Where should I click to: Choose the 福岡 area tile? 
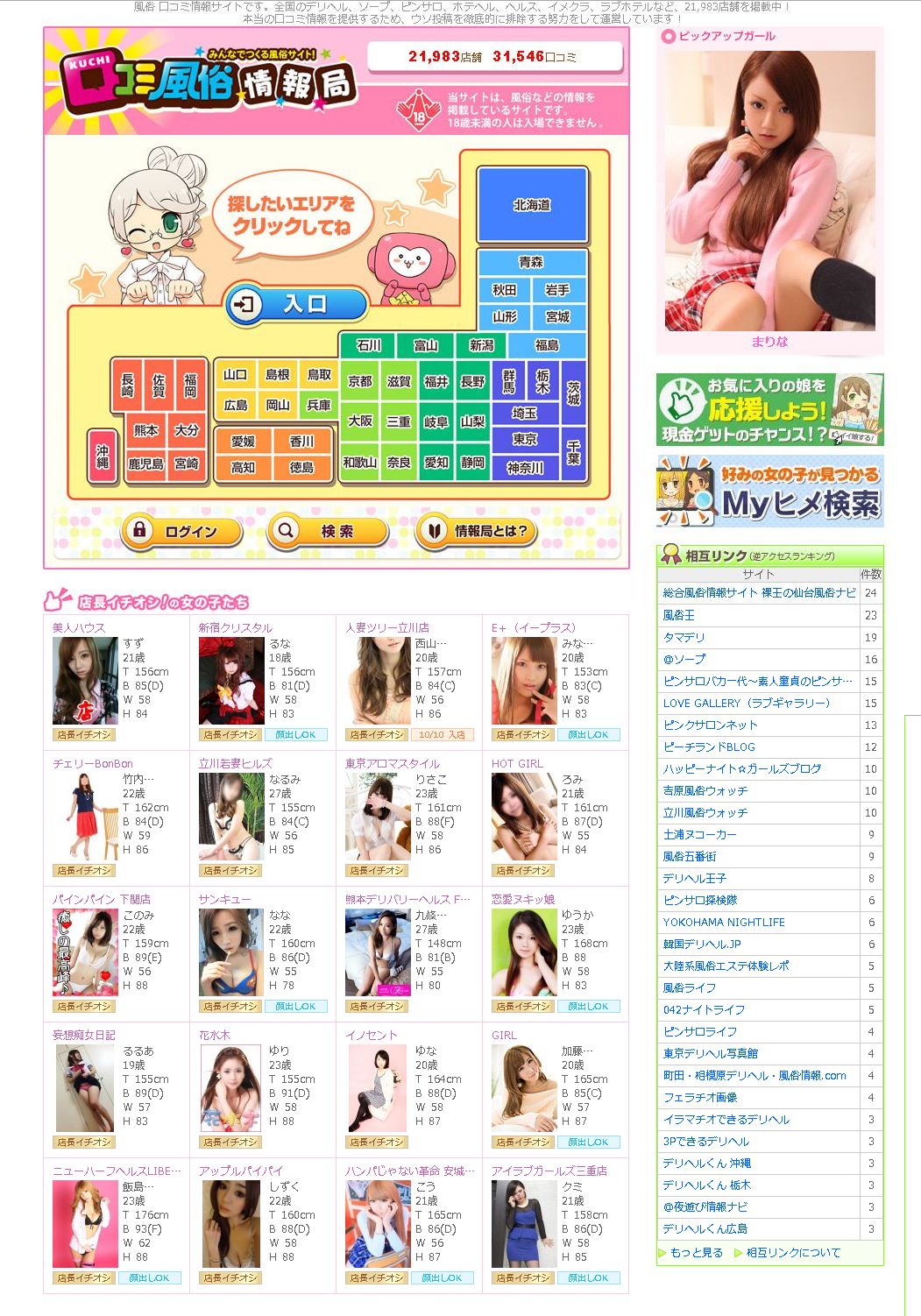[190, 385]
